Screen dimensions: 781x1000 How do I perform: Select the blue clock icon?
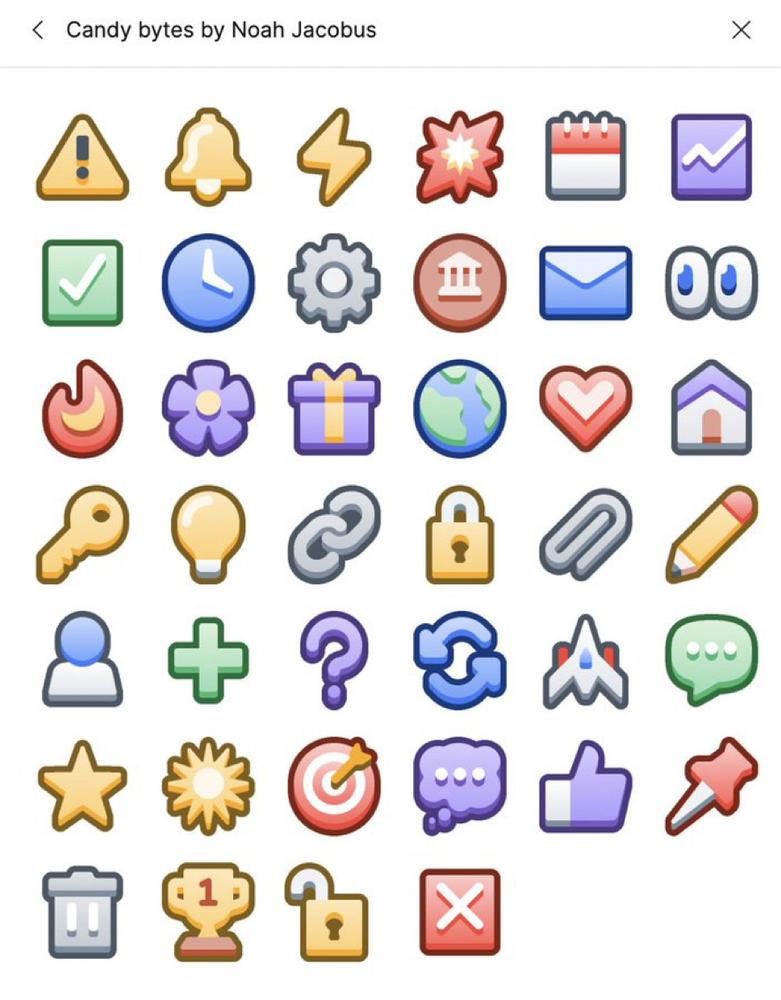pos(208,283)
